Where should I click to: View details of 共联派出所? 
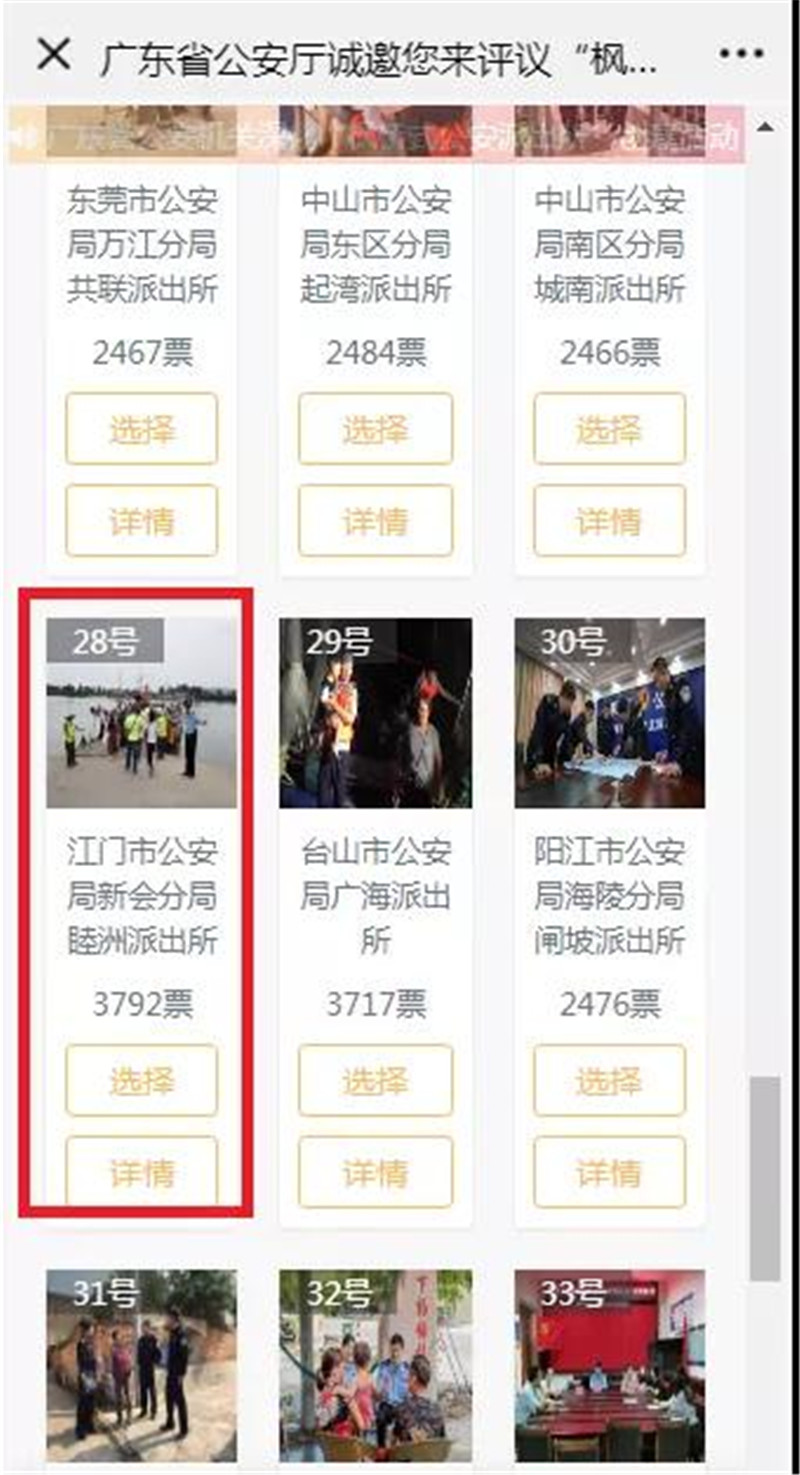coord(141,520)
